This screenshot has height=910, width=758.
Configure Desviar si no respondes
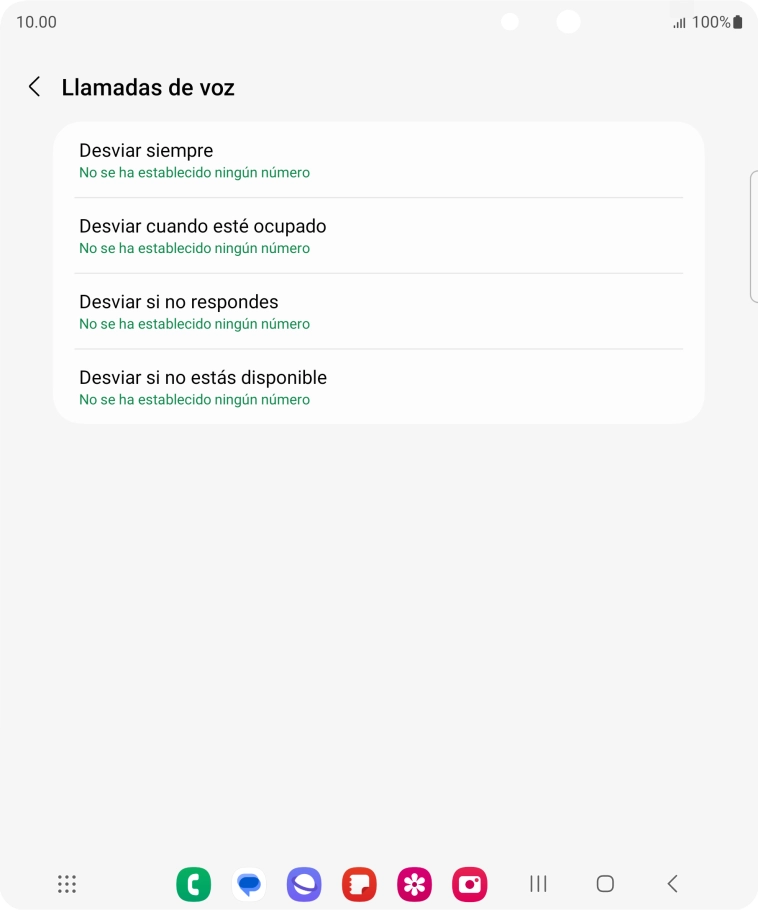[378, 311]
